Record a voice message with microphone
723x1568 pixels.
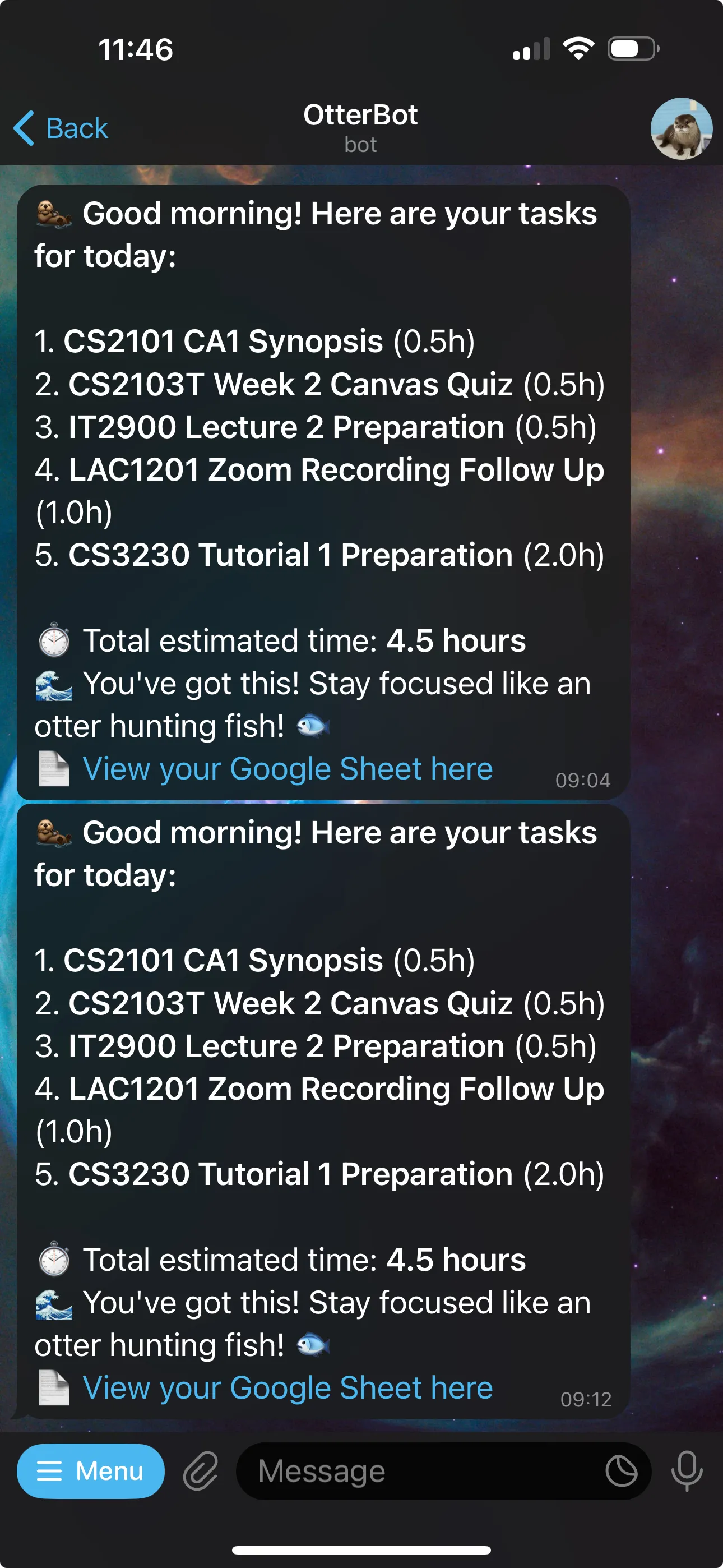[x=687, y=1471]
